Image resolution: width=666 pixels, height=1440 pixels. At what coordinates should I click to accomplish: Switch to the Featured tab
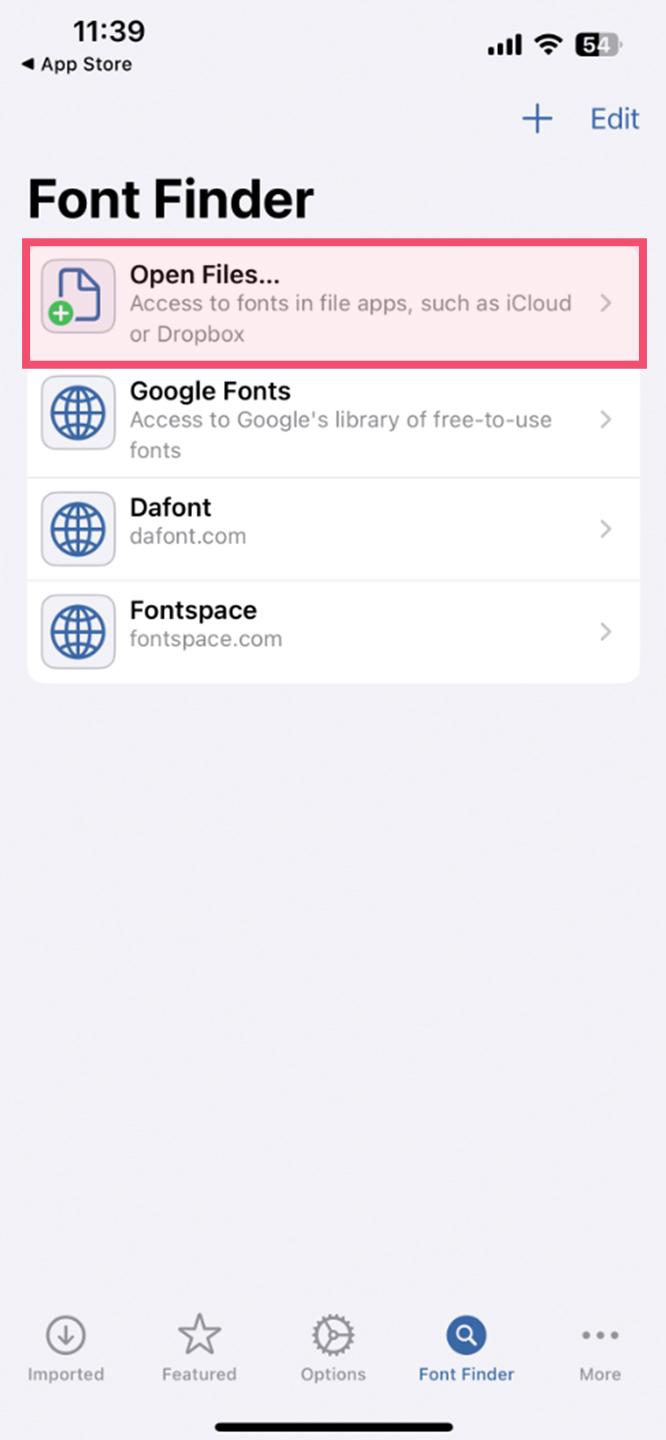(199, 1349)
